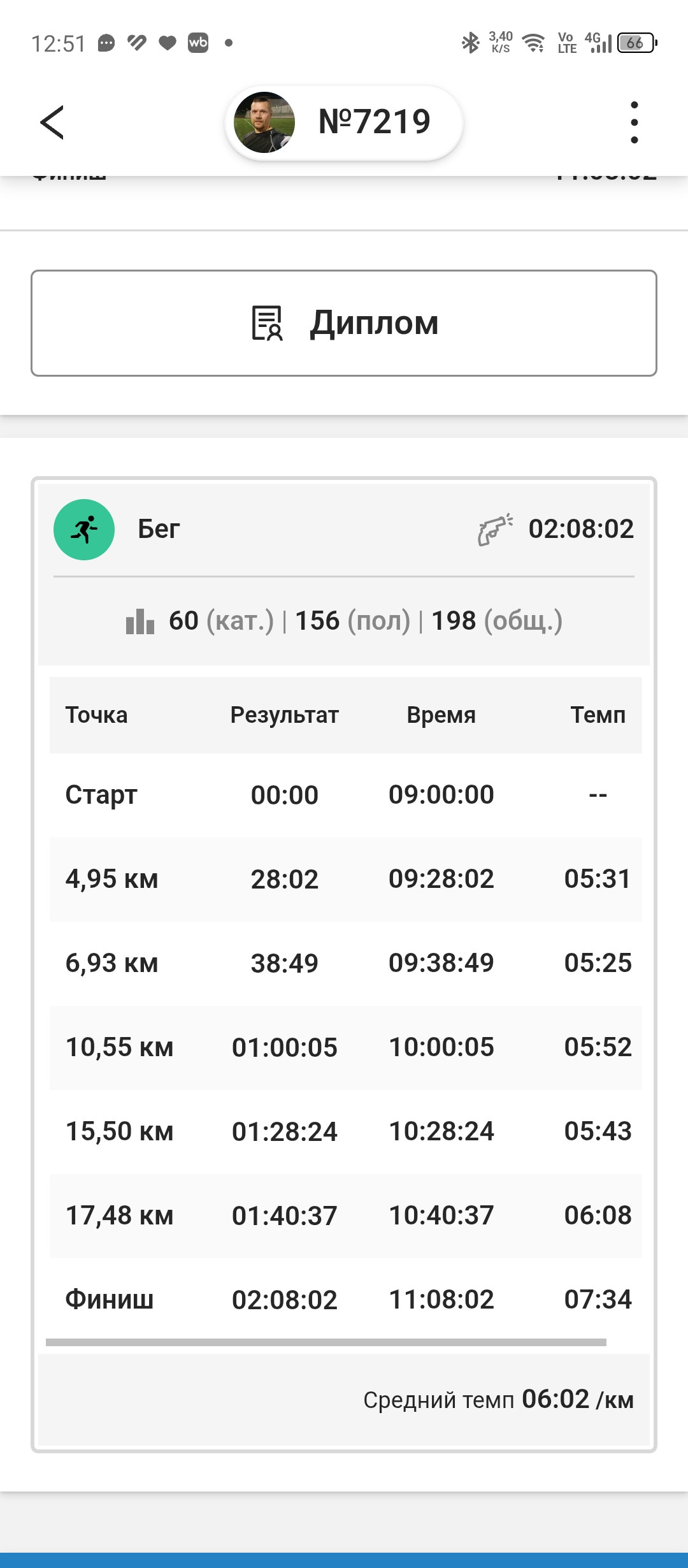Open the three-dot overflow menu
688x1568 pixels.
634,122
